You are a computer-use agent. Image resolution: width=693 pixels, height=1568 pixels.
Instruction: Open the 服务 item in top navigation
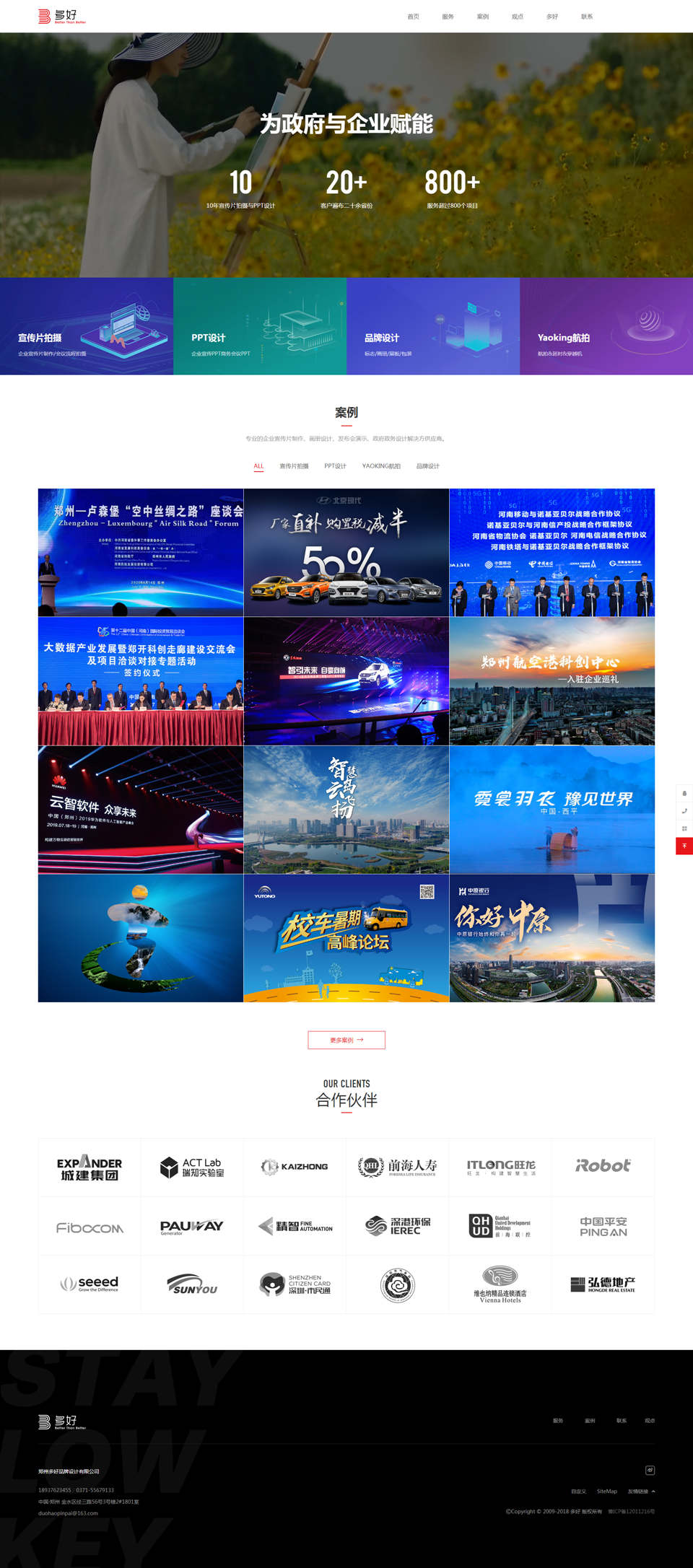(448, 17)
